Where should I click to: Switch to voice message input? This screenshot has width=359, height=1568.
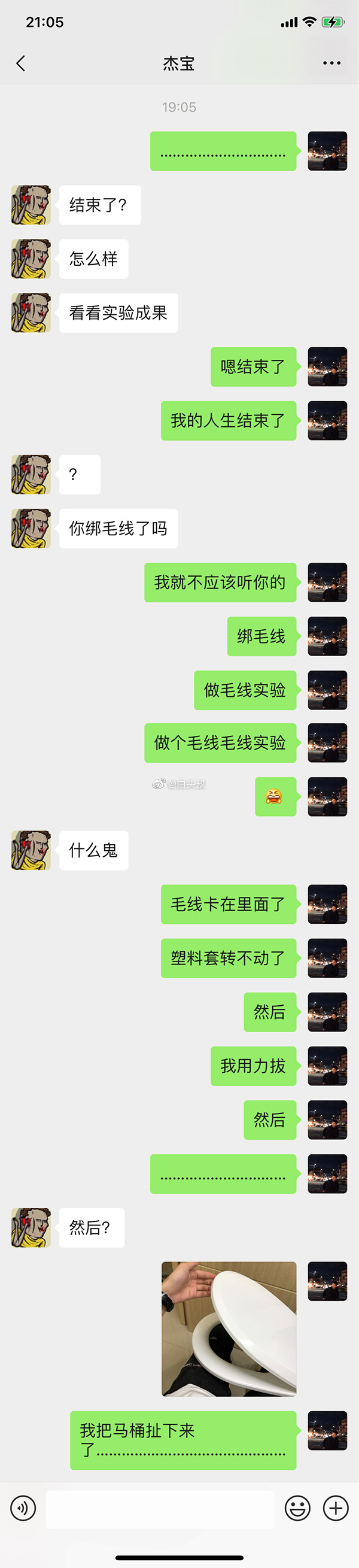coord(23,1508)
